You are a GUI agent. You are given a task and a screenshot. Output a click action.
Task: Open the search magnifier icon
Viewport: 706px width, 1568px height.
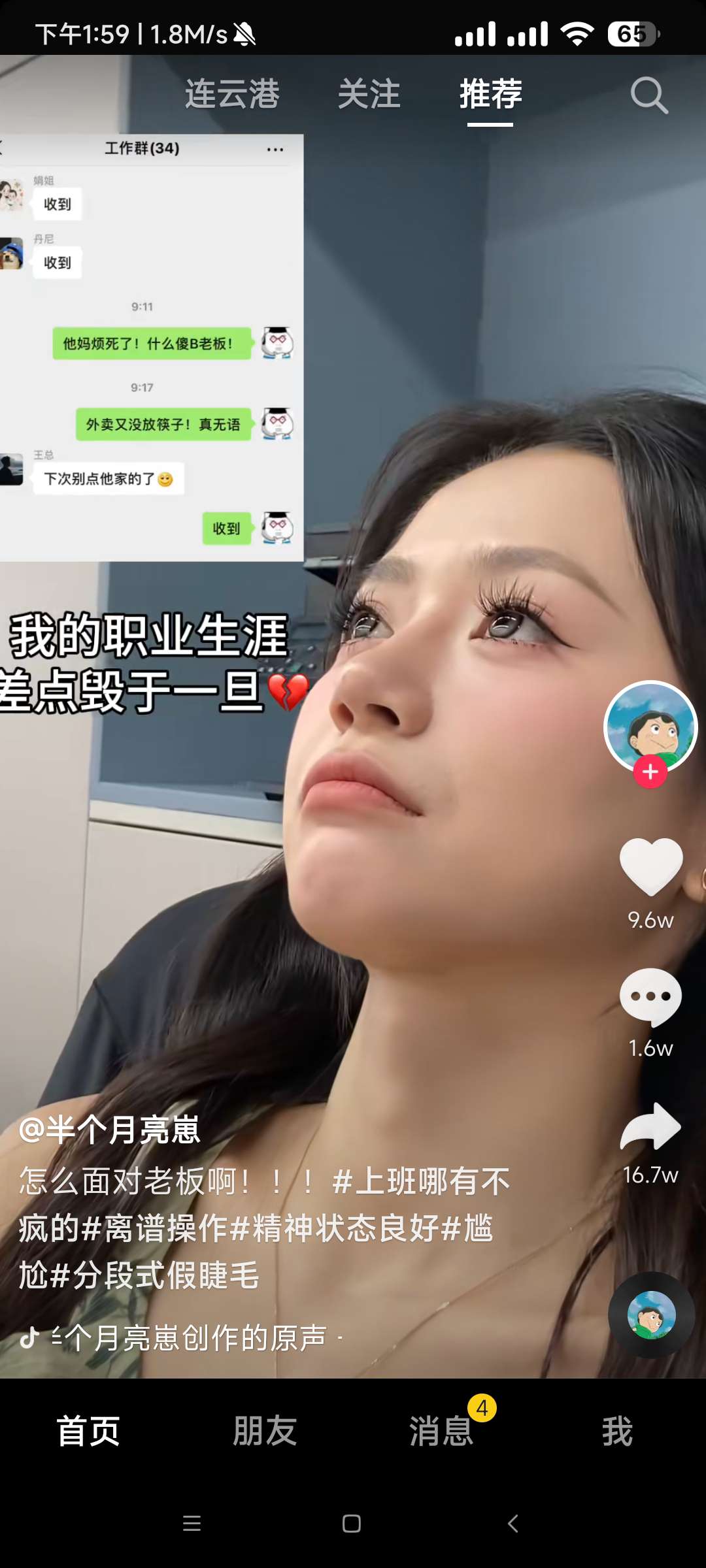point(648,95)
